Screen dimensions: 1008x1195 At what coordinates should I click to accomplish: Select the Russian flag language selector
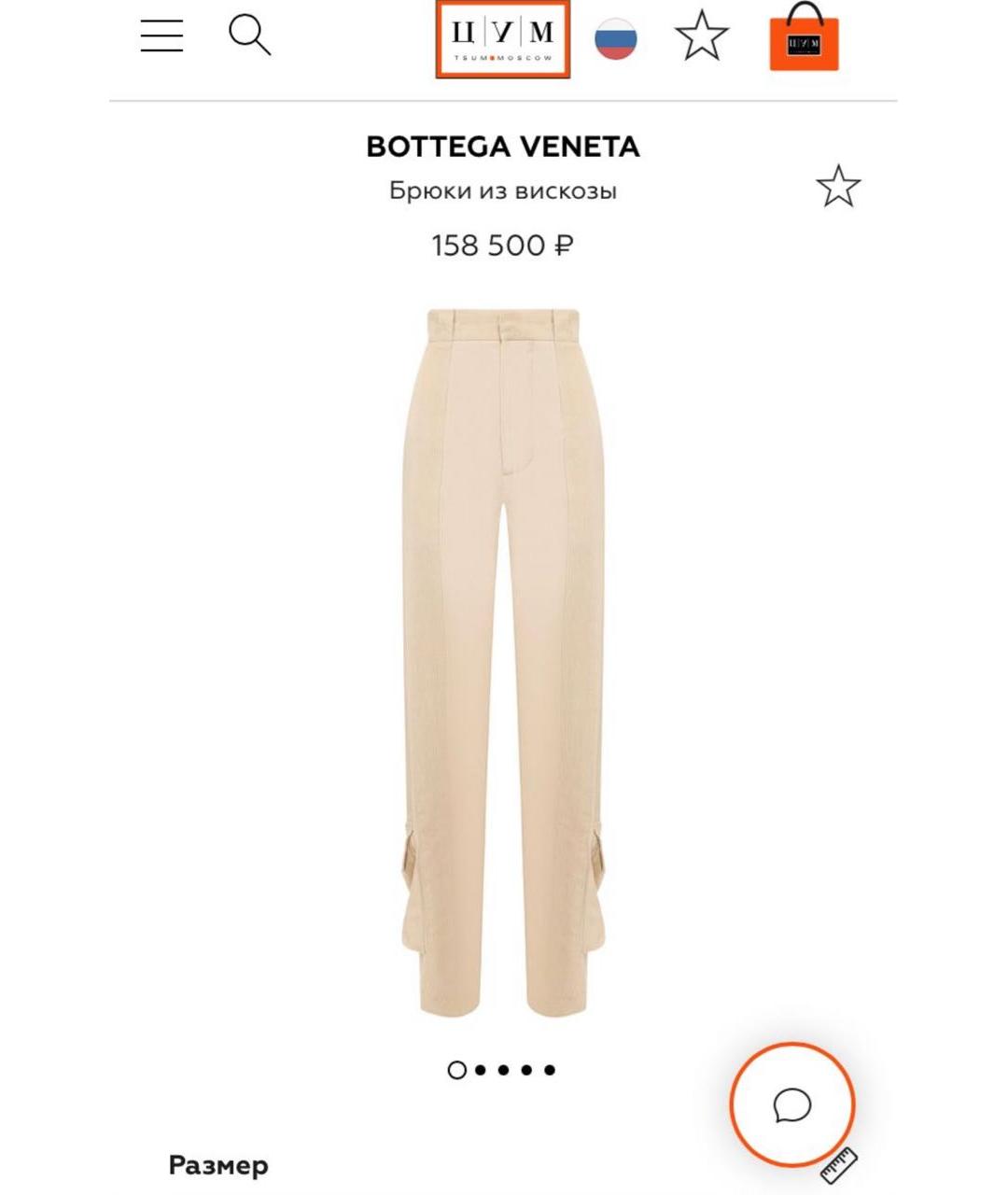point(615,39)
